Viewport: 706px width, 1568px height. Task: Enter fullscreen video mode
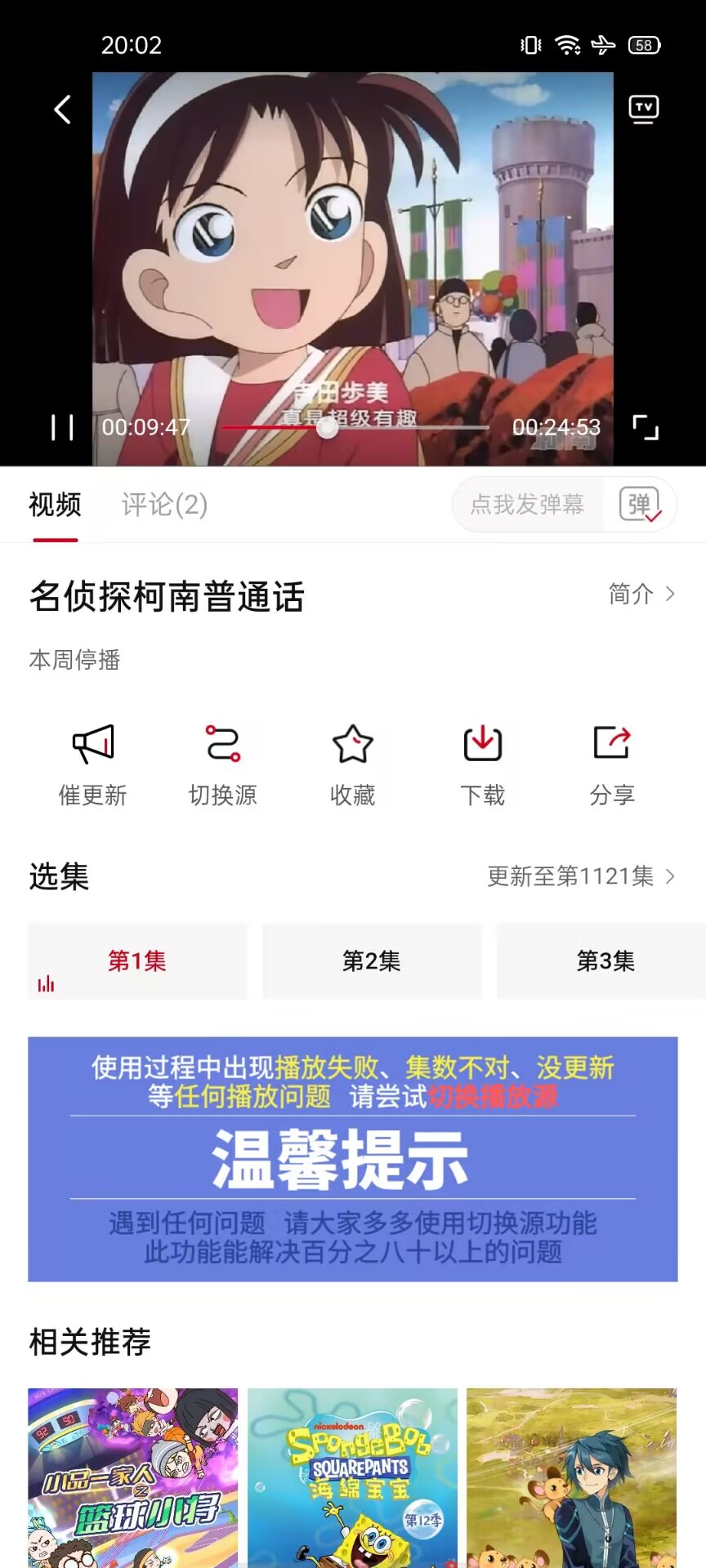pyautogui.click(x=646, y=427)
